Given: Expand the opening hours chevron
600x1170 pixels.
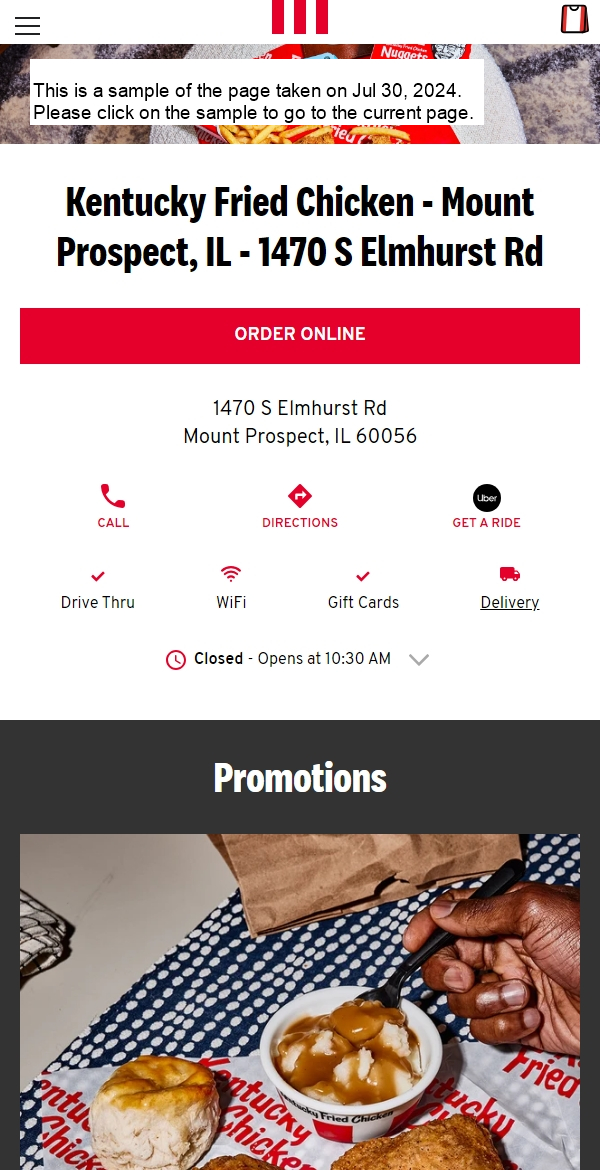Looking at the screenshot, I should pyautogui.click(x=419, y=660).
